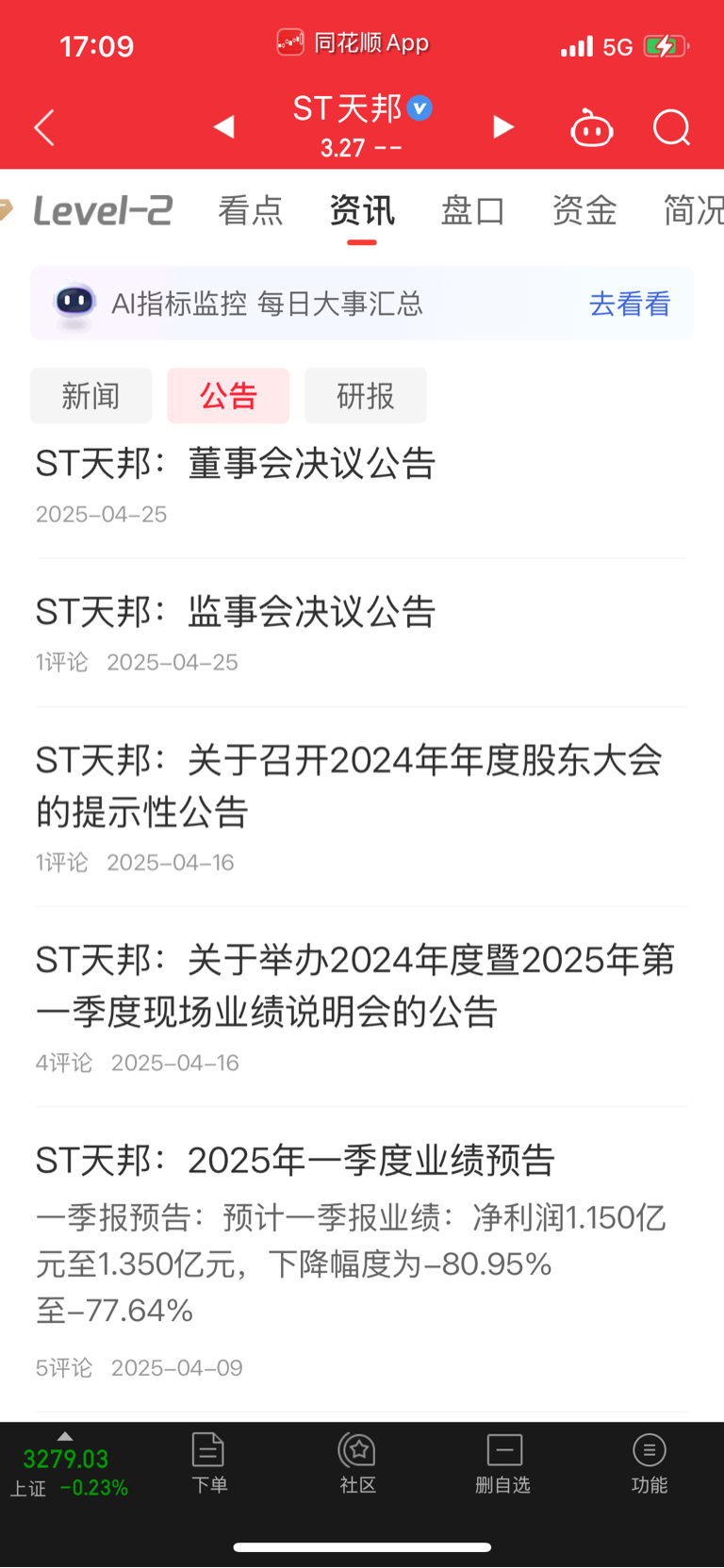This screenshot has width=724, height=1568.
Task: Switch to the 看点 tab
Action: coord(251,210)
